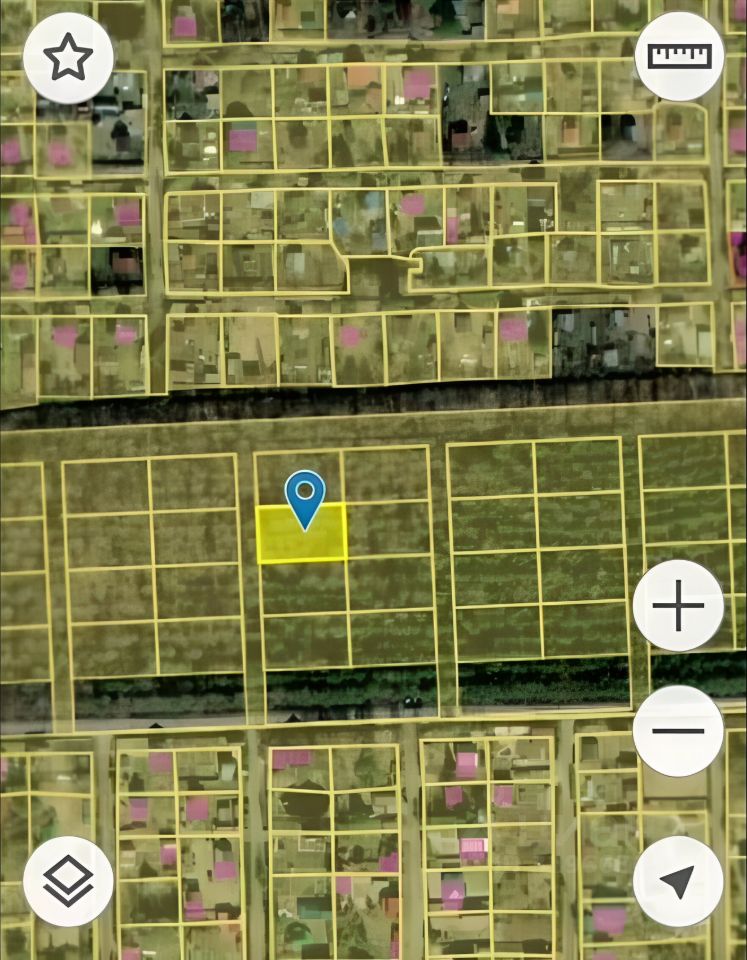This screenshot has height=960, width=747.
Task: Zoom out of the map
Action: tap(678, 731)
